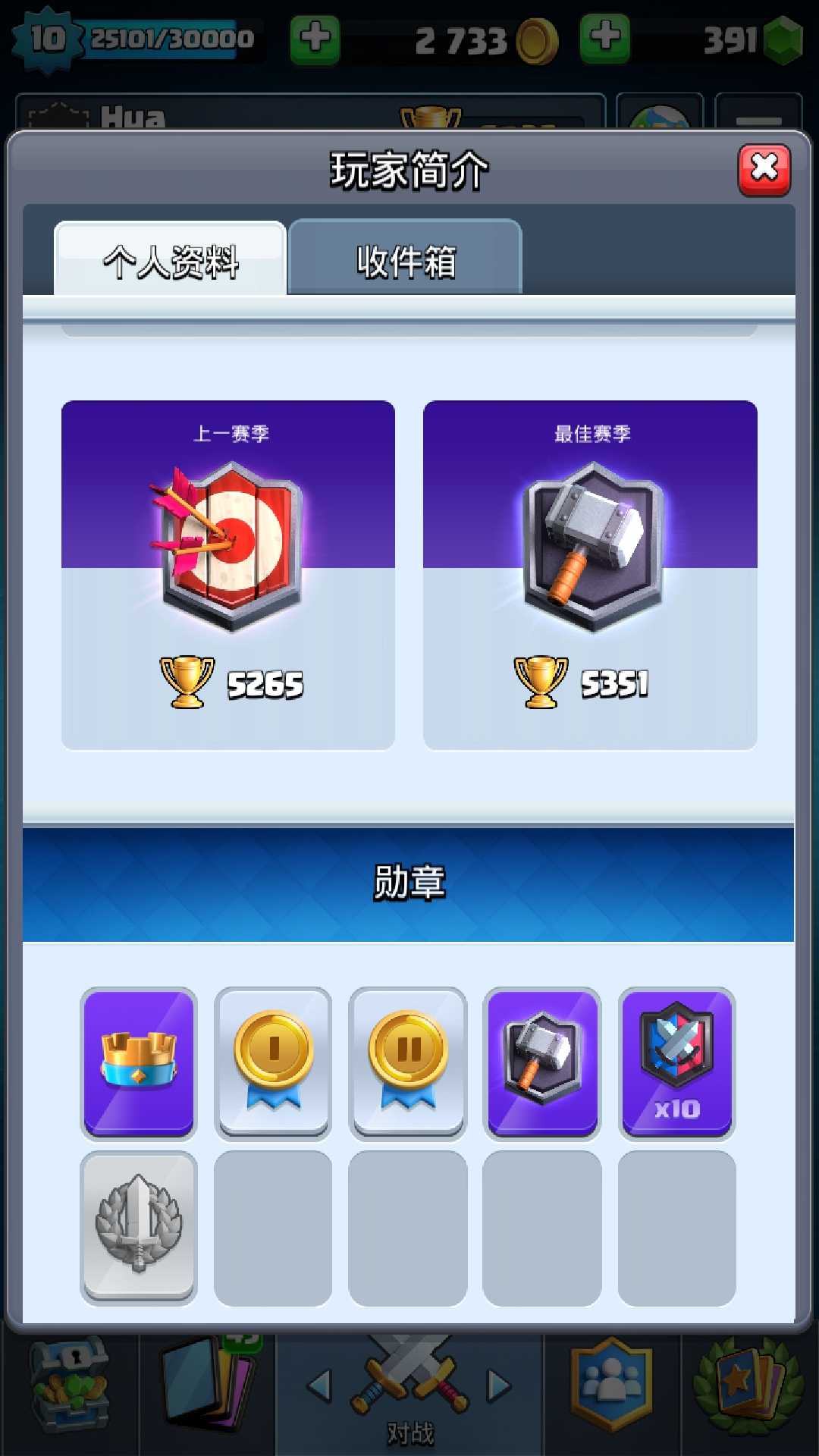Viewport: 819px width, 1456px height.
Task: Open the 上一赛季 season card
Action: tap(228, 575)
